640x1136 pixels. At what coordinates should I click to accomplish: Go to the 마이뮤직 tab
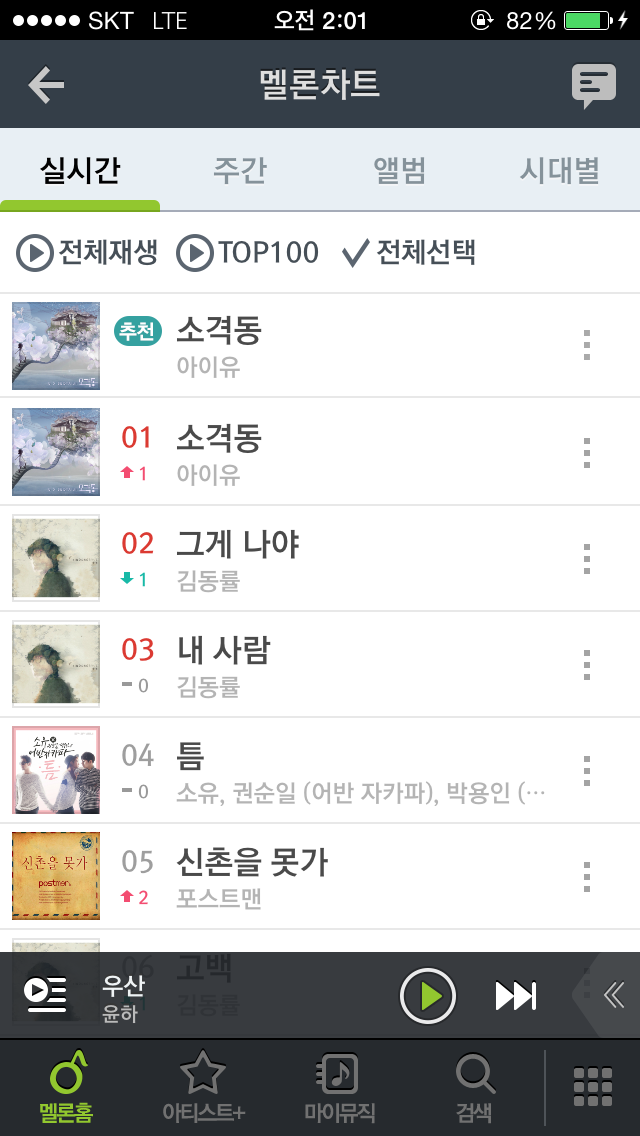(339, 1087)
